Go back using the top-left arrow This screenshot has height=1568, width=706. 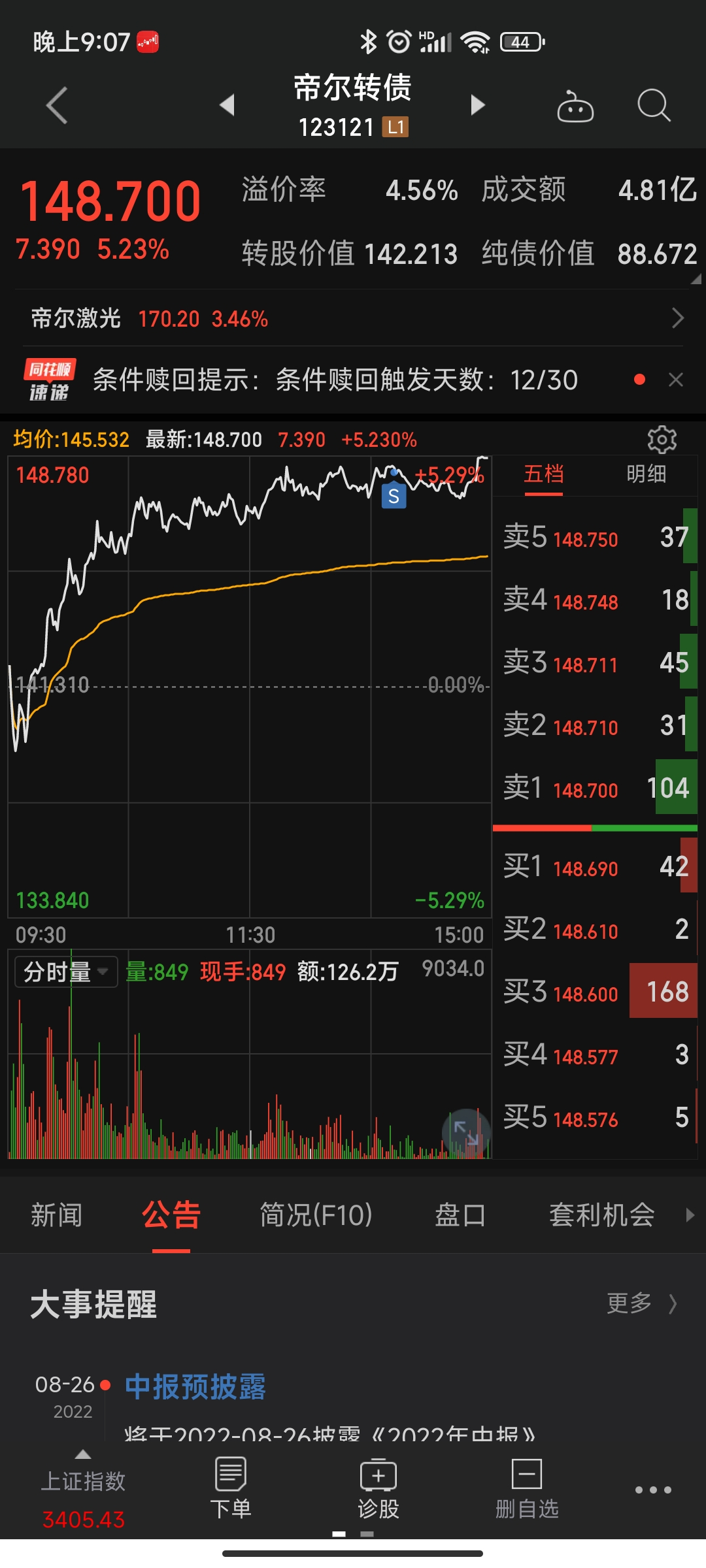(x=58, y=105)
